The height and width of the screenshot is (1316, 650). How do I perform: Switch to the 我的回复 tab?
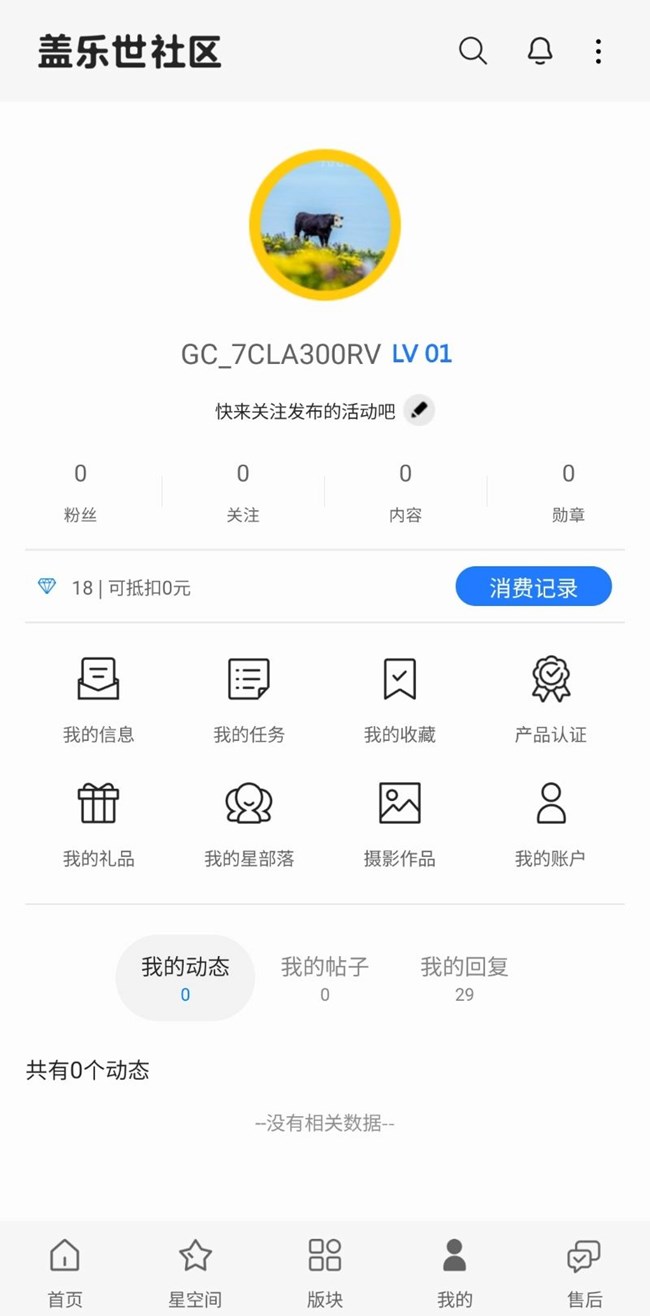[x=464, y=978]
